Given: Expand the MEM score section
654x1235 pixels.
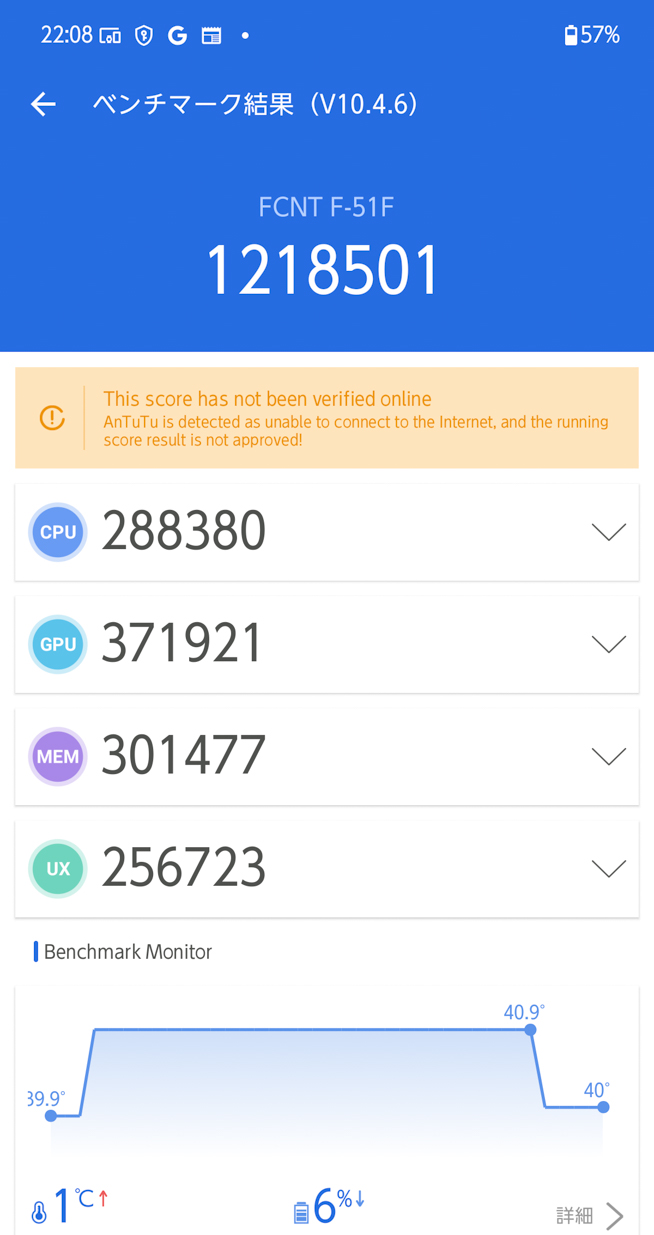Looking at the screenshot, I should 608,756.
